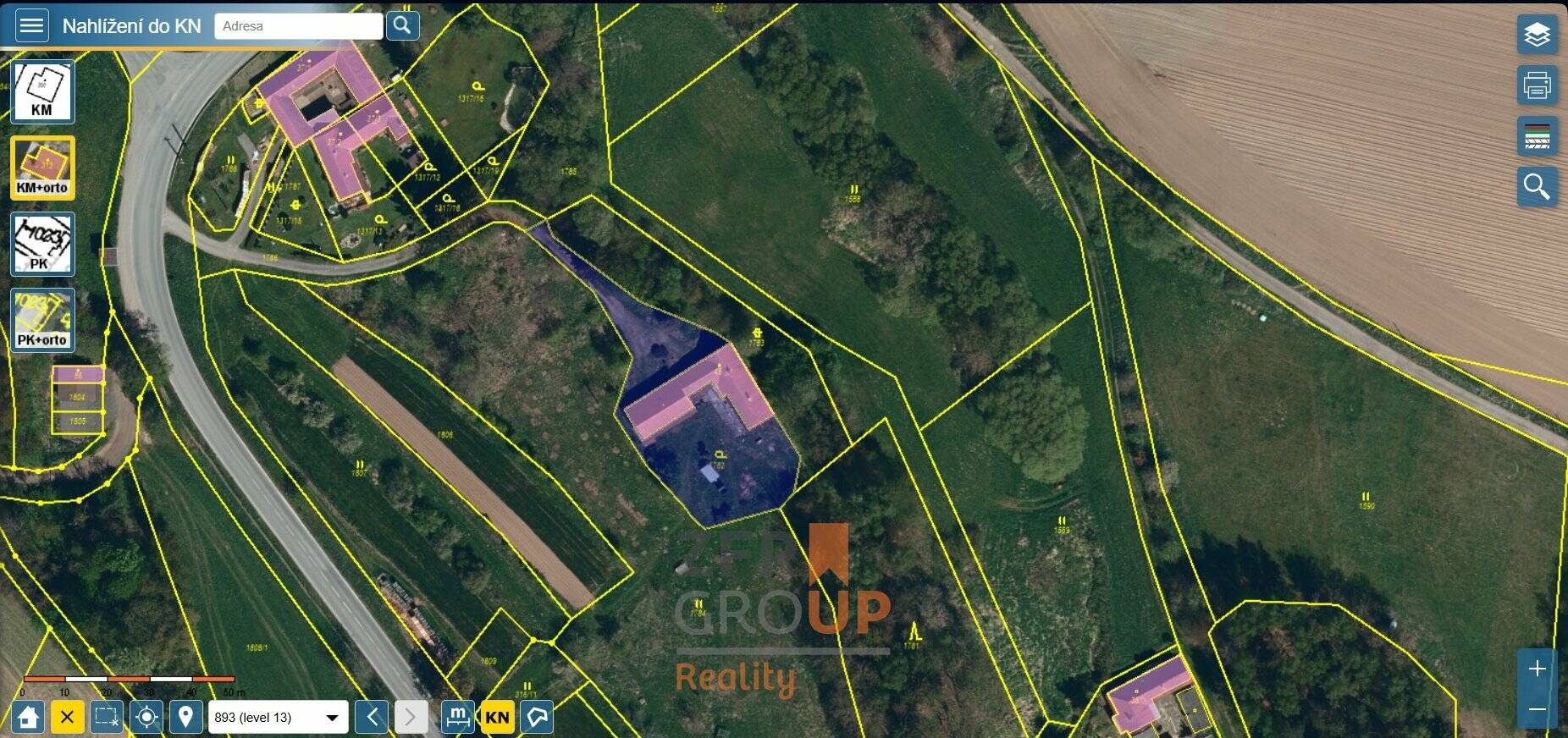Toggle the yellow KN info button

(x=497, y=718)
